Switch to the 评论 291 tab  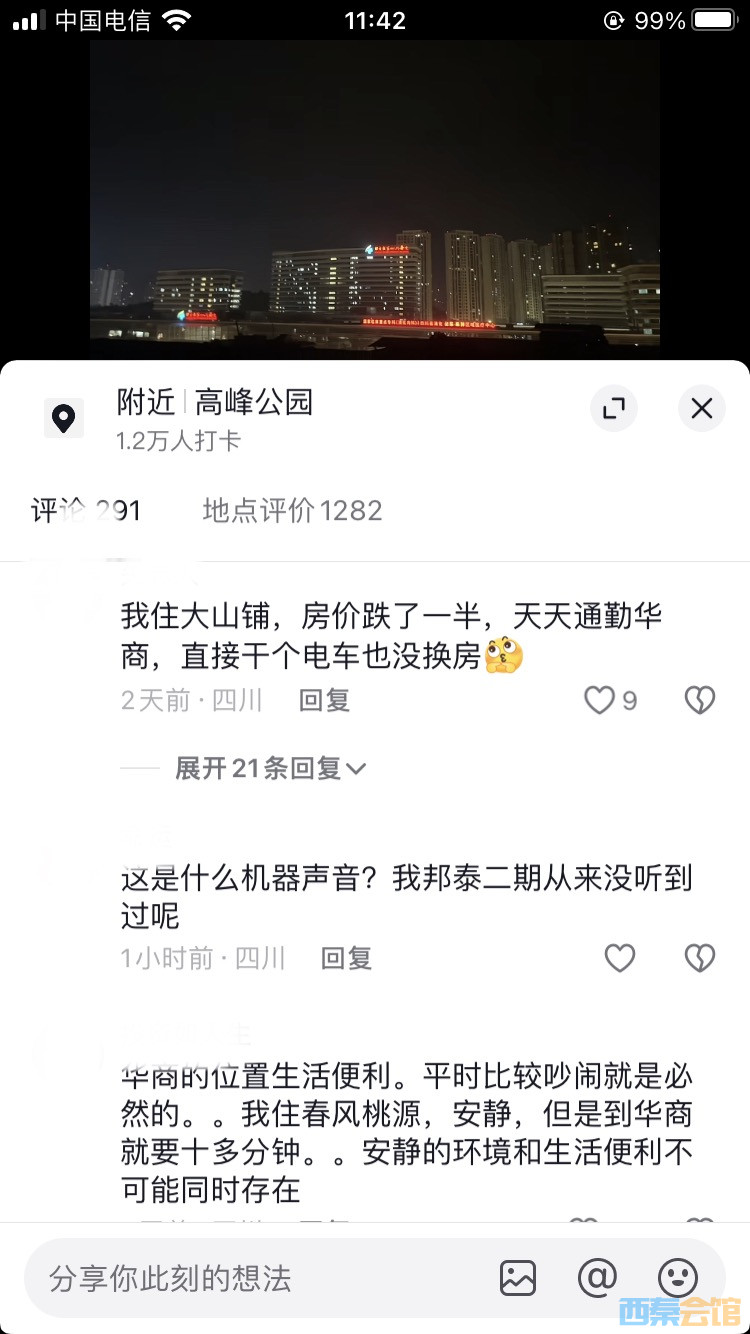tap(86, 511)
